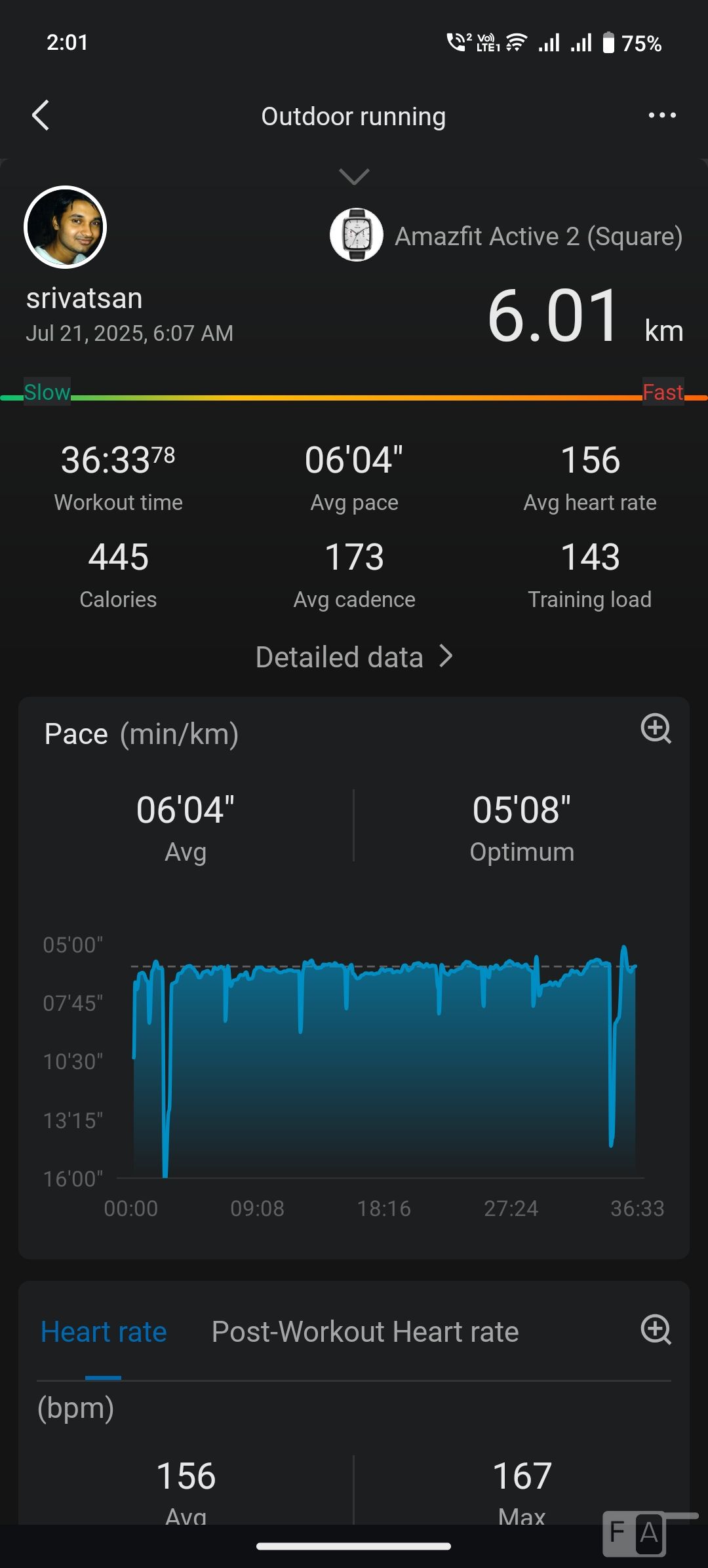Tap srivatsan's profile picture
Viewport: 708px width, 1568px height.
66,227
